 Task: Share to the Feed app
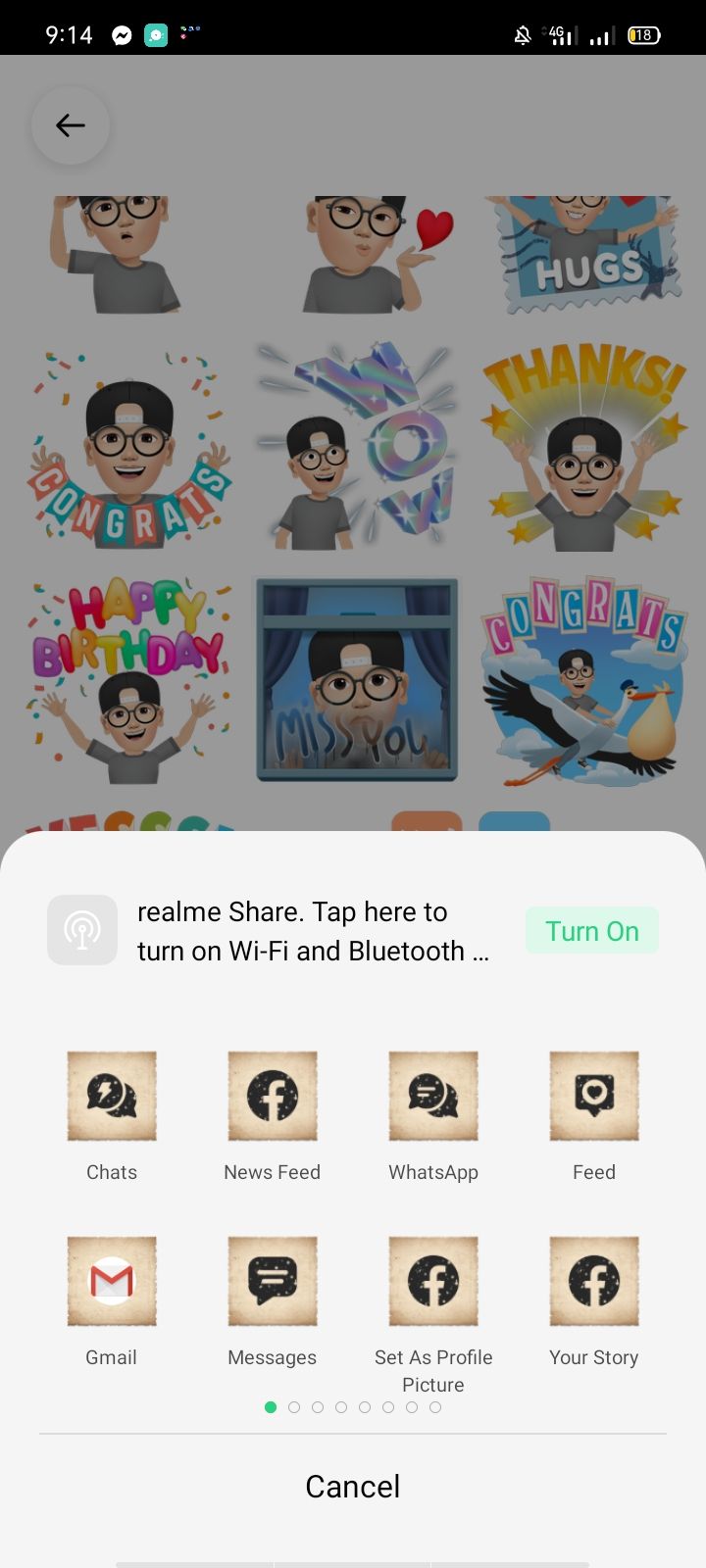tap(594, 1097)
